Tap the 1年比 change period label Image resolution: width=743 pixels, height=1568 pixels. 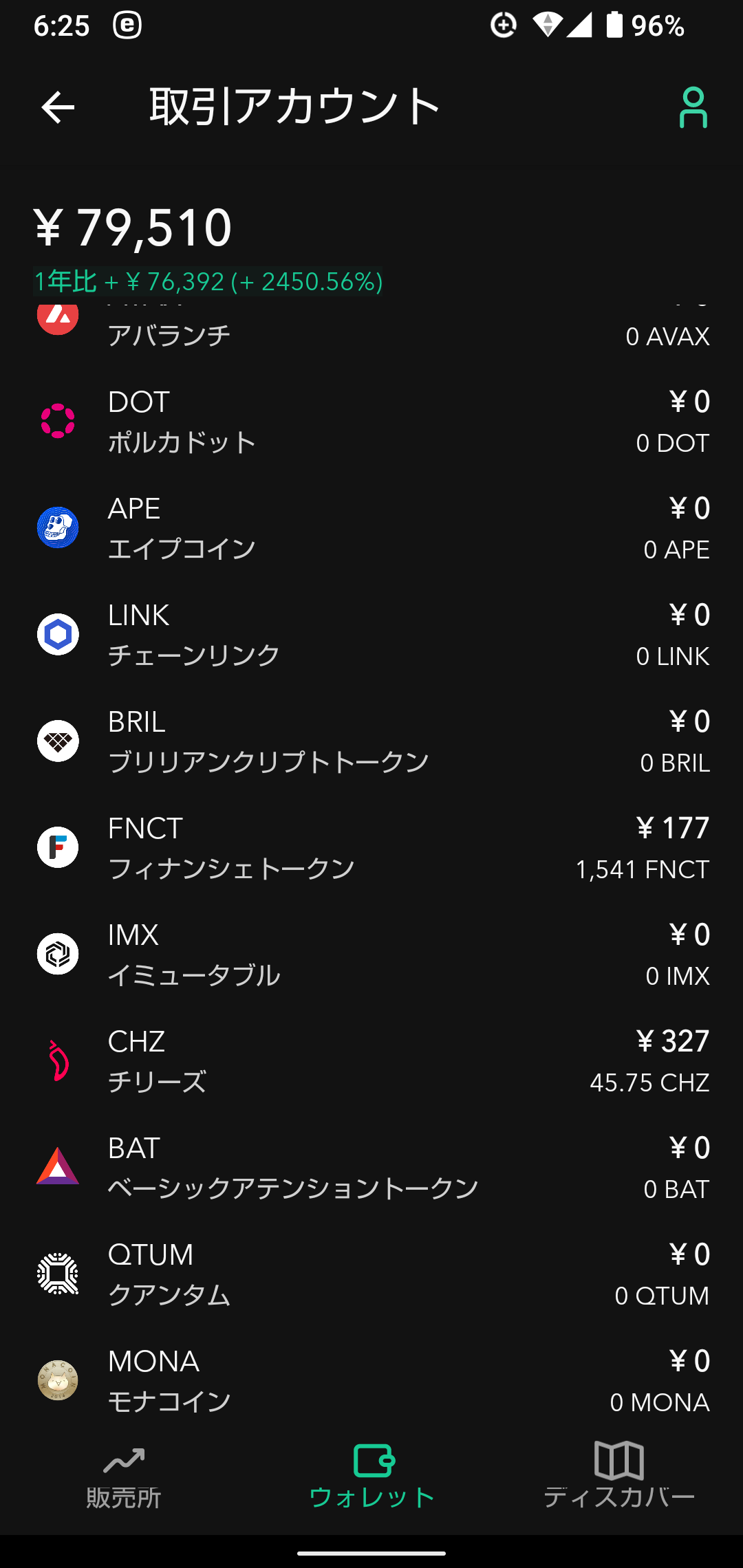(67, 281)
